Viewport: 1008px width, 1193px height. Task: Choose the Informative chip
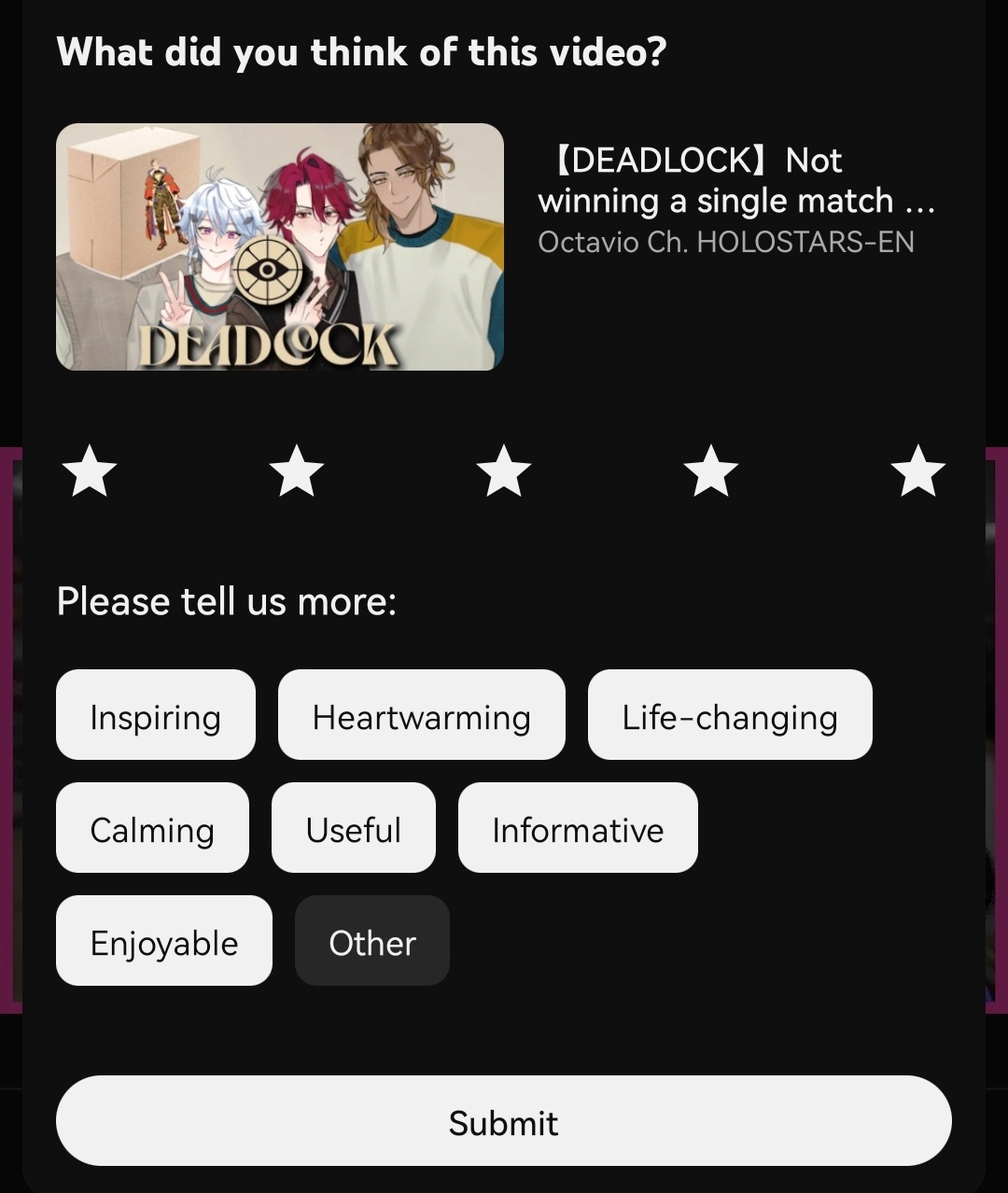(x=578, y=828)
